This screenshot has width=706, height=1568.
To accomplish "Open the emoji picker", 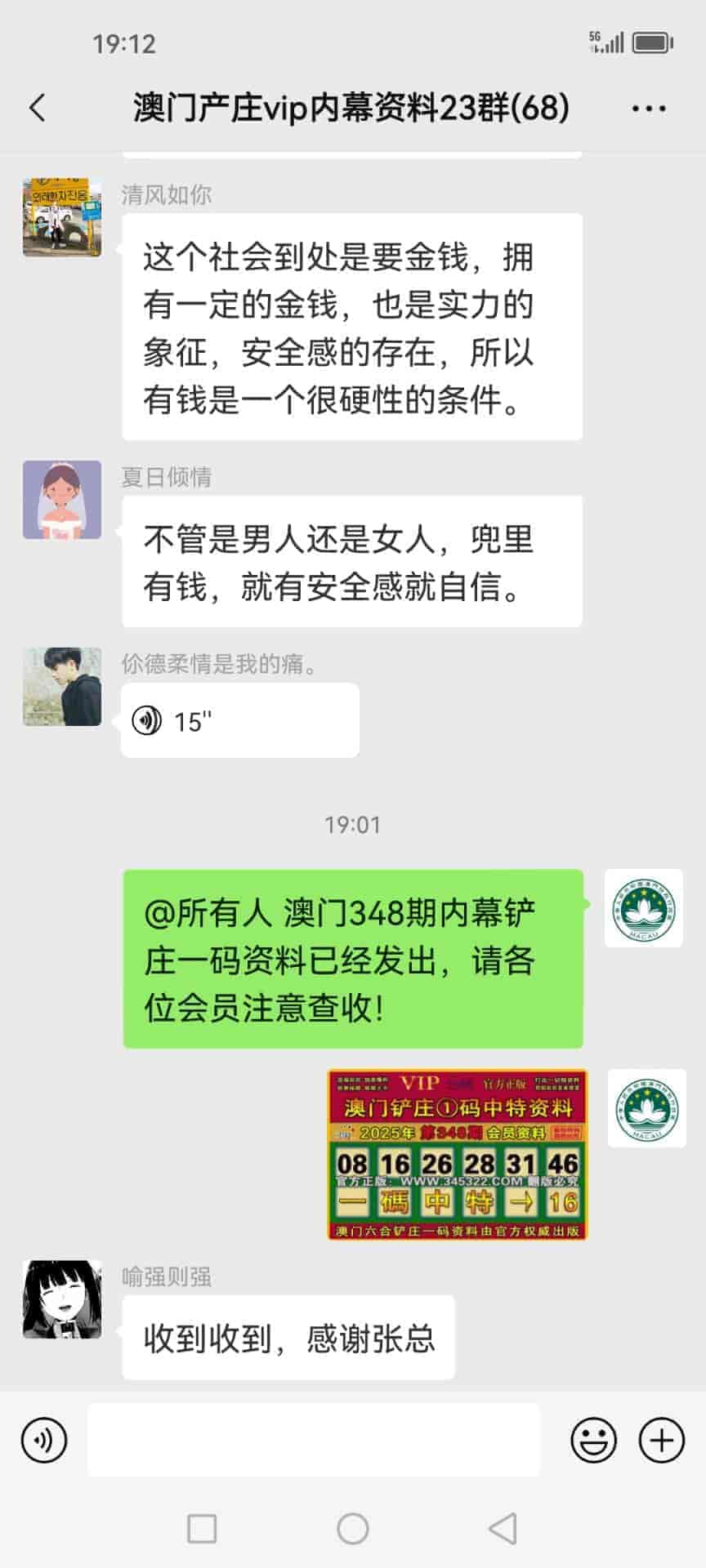I will coord(593,1441).
